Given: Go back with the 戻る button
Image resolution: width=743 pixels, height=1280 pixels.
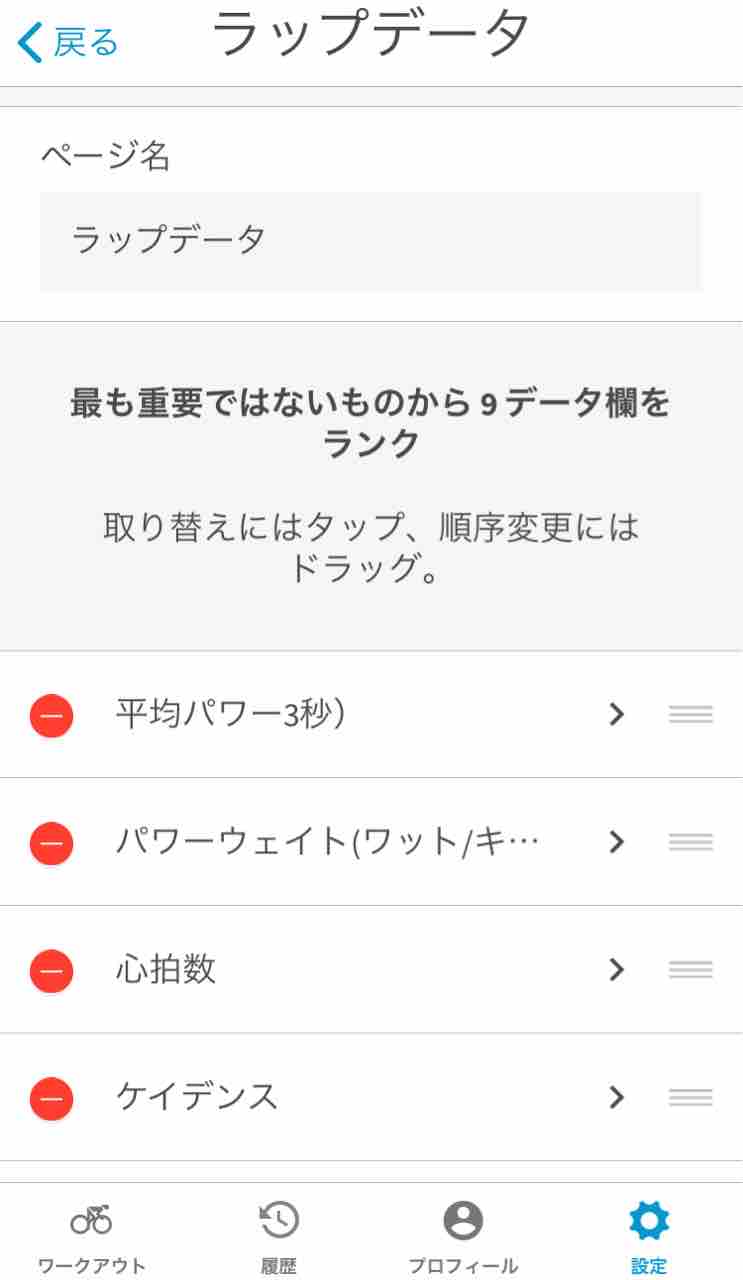Looking at the screenshot, I should coord(68,43).
